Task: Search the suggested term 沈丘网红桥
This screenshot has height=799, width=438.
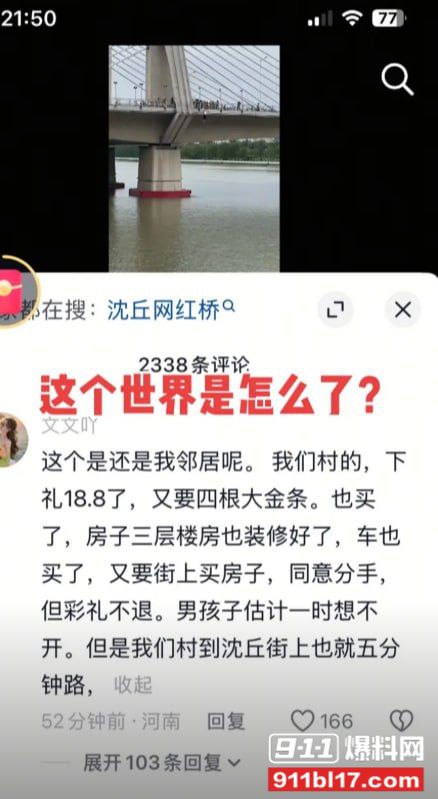Action: pyautogui.click(x=170, y=309)
